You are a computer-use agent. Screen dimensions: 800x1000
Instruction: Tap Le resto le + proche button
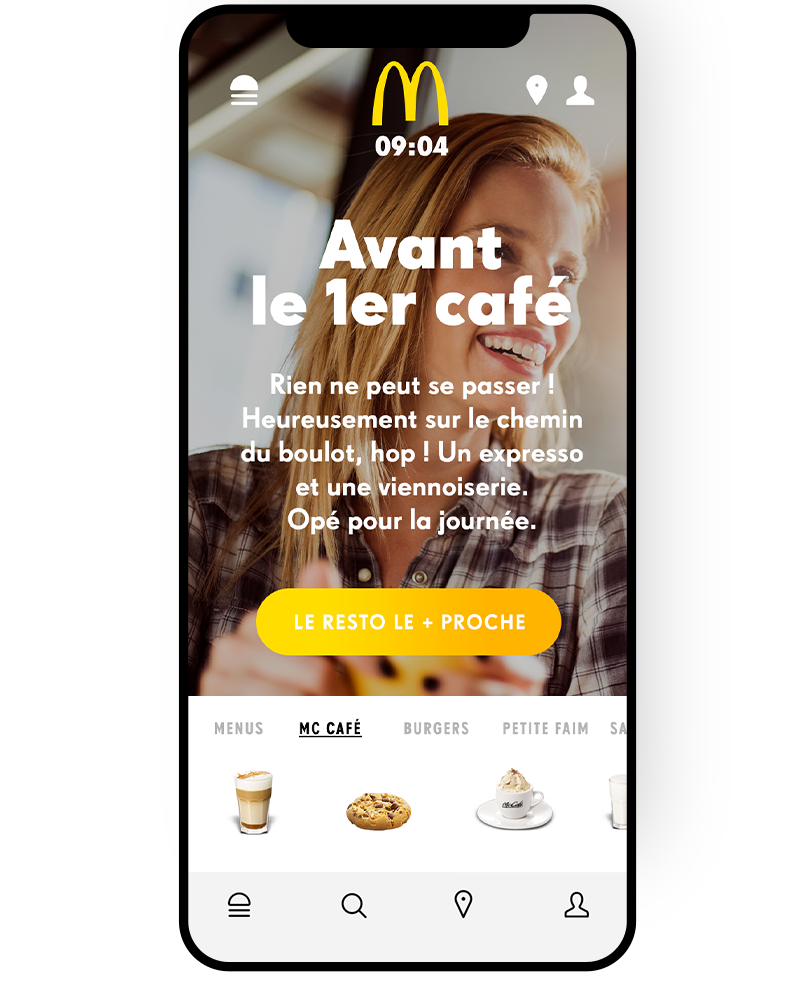[x=408, y=622]
